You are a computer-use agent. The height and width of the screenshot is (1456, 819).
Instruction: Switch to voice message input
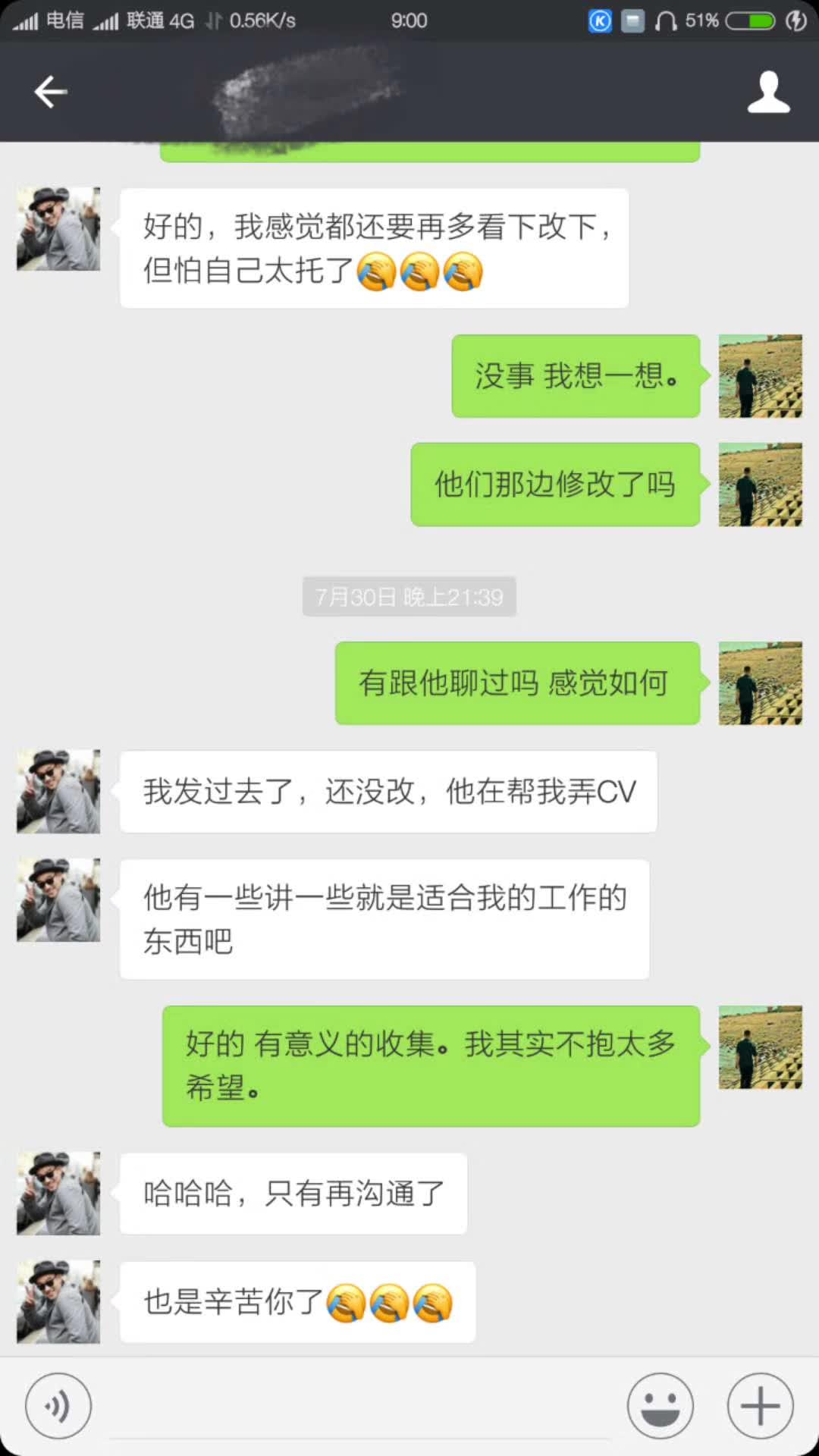(58, 1405)
